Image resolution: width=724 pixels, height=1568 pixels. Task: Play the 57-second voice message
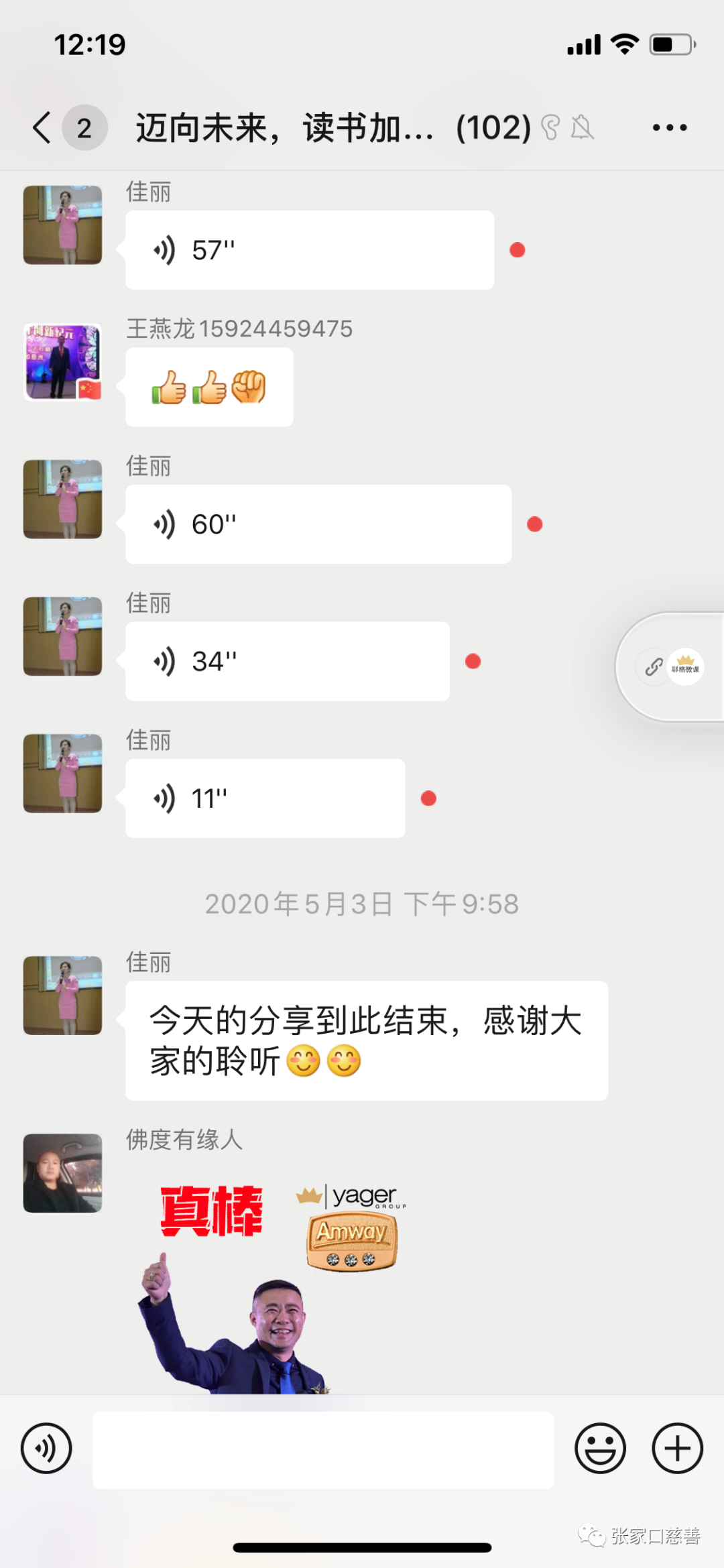tap(309, 250)
